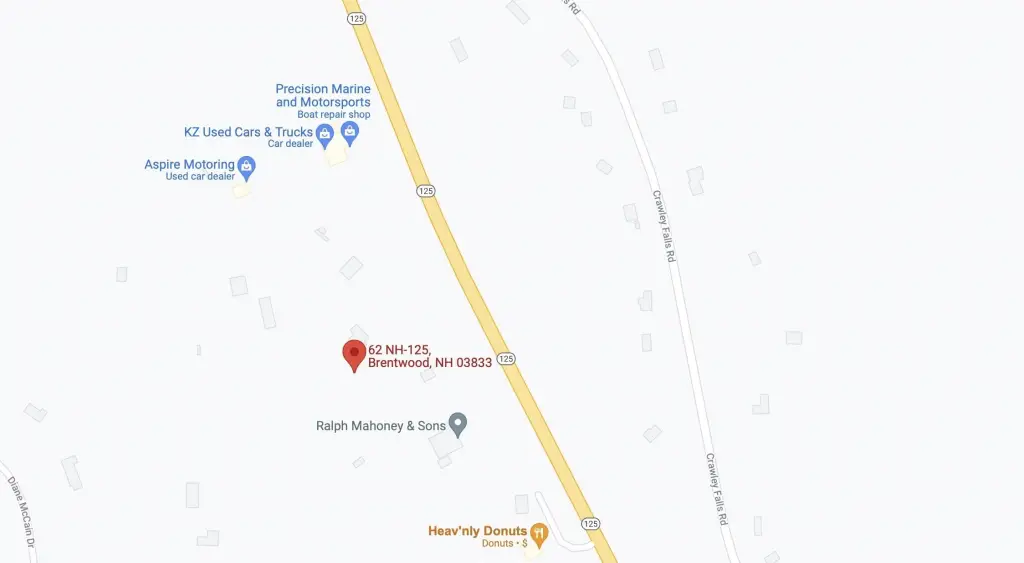
Task: Select the red 62 NH-125 Brentwood pin
Action: pos(354,355)
